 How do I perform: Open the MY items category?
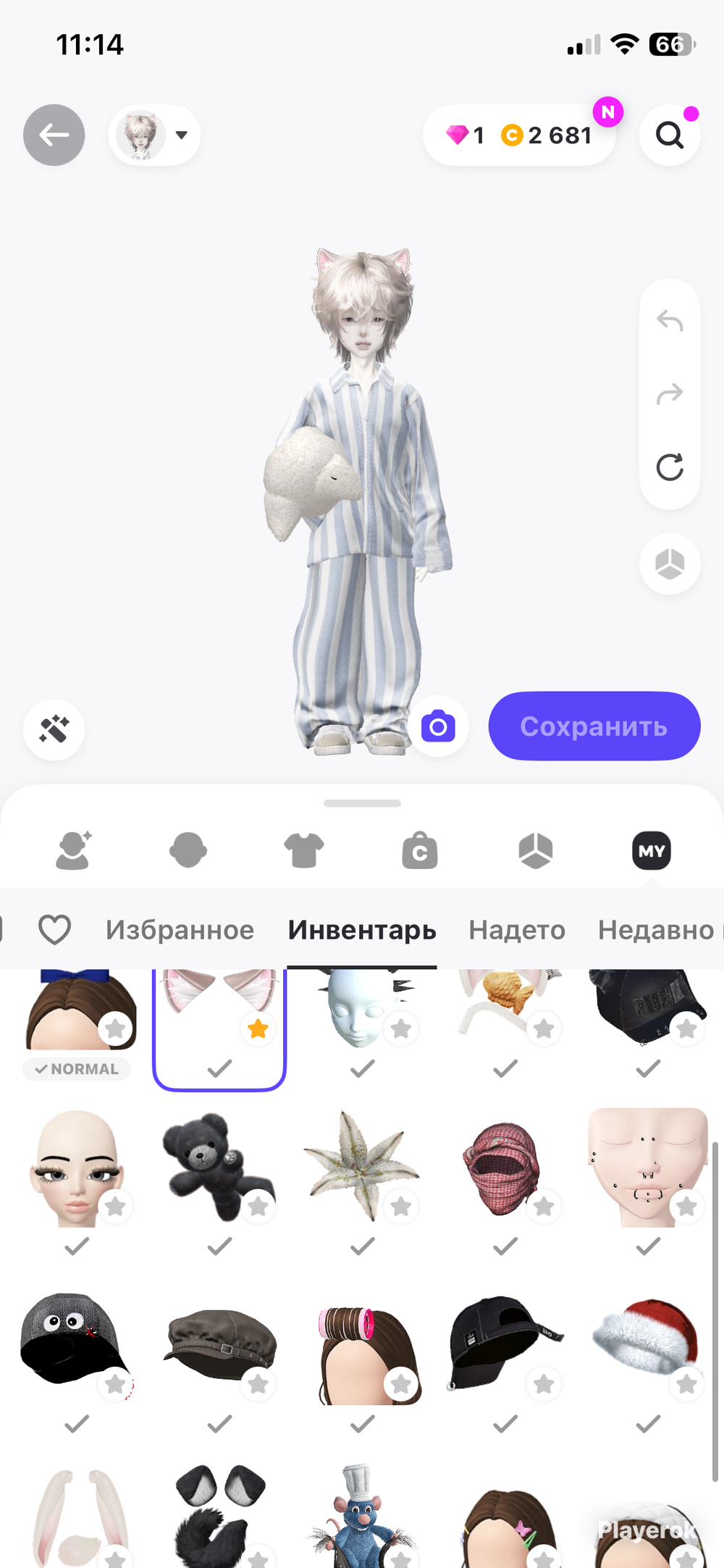coord(652,851)
